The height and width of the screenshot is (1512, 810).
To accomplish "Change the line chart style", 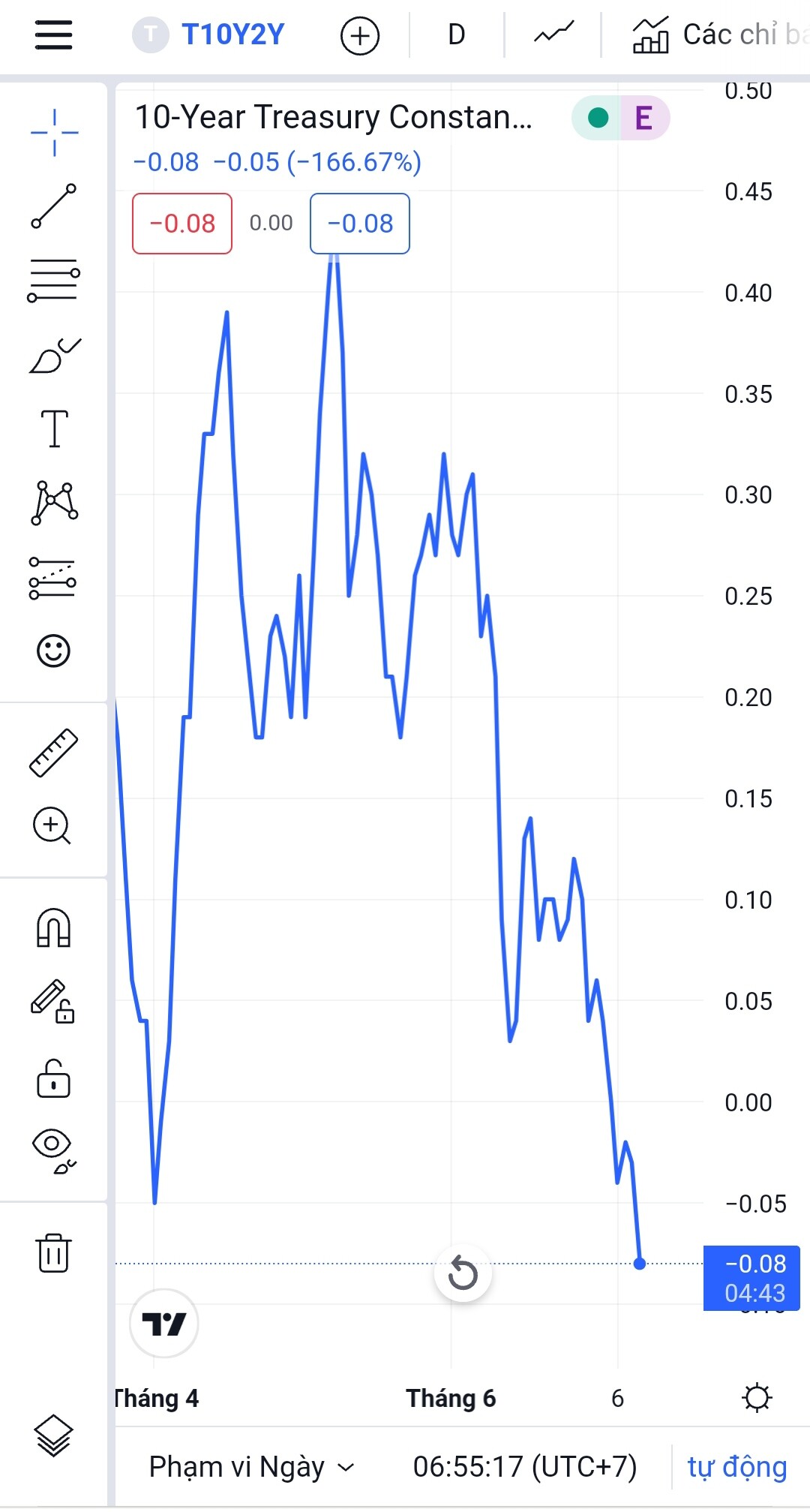I will pyautogui.click(x=553, y=35).
